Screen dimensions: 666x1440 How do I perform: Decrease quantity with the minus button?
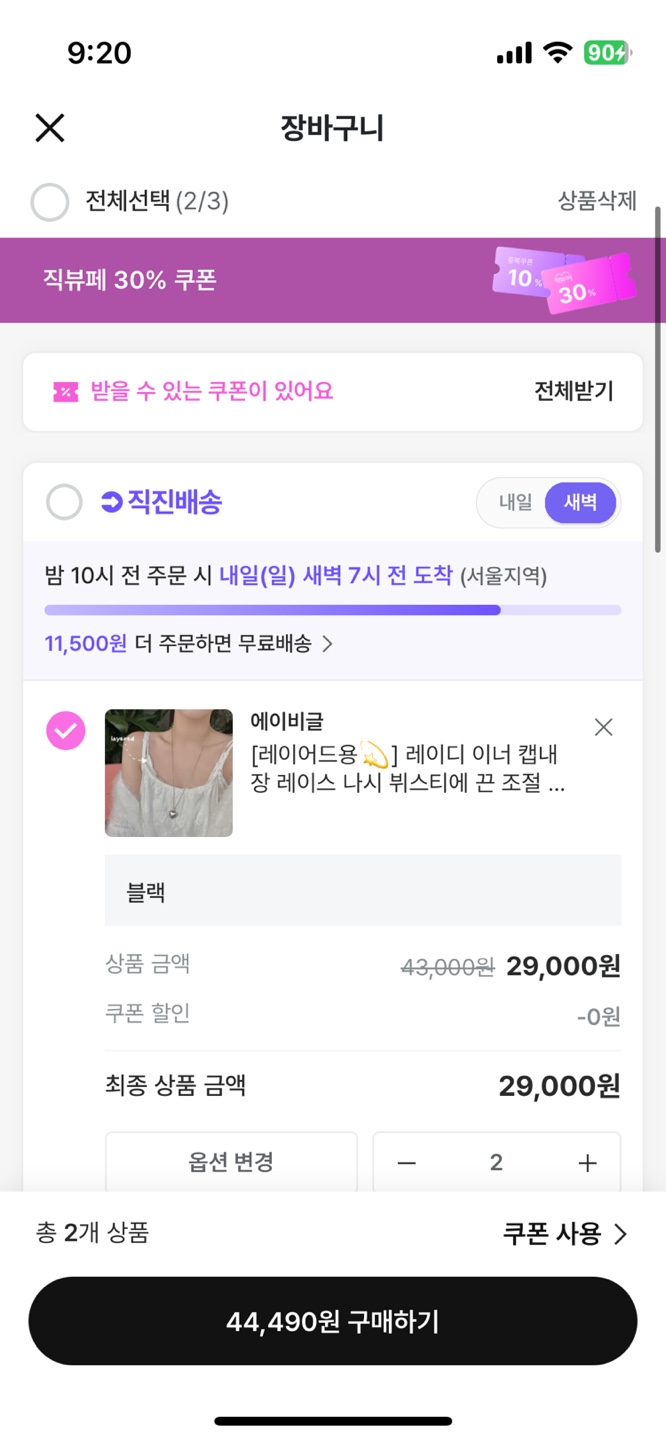coord(406,1162)
